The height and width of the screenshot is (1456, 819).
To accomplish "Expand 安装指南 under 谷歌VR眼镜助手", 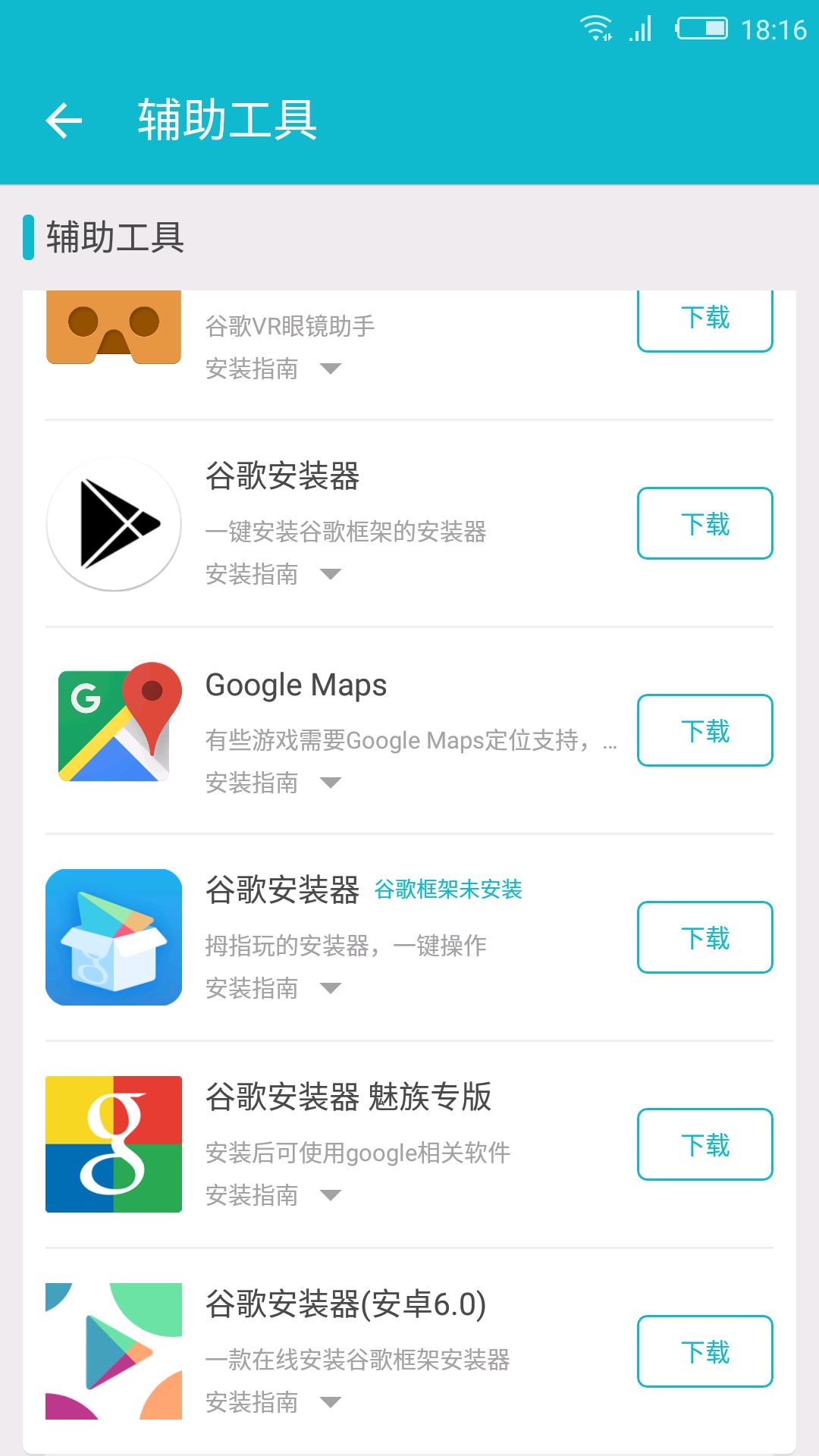I will click(x=270, y=369).
